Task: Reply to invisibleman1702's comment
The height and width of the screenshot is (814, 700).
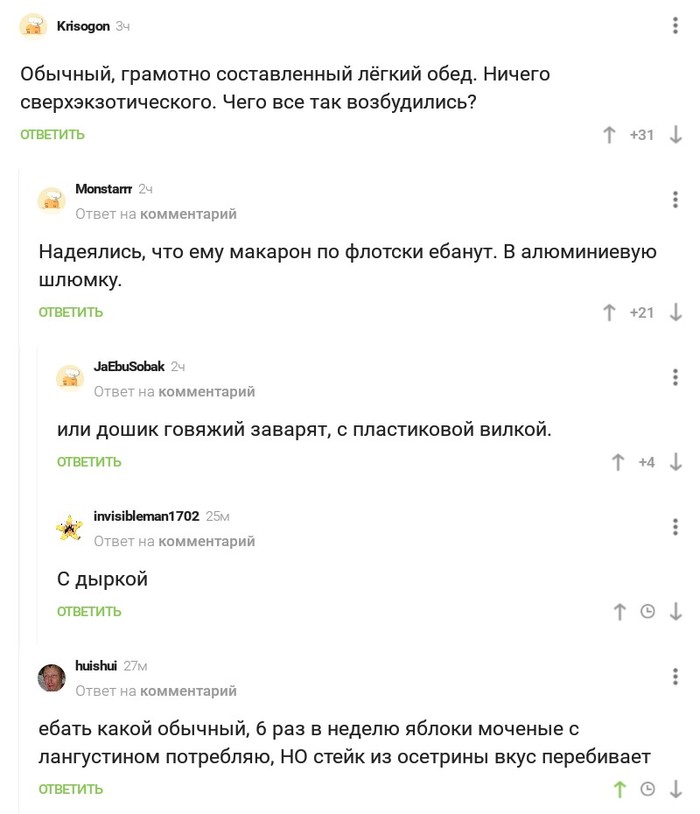Action: tap(89, 612)
